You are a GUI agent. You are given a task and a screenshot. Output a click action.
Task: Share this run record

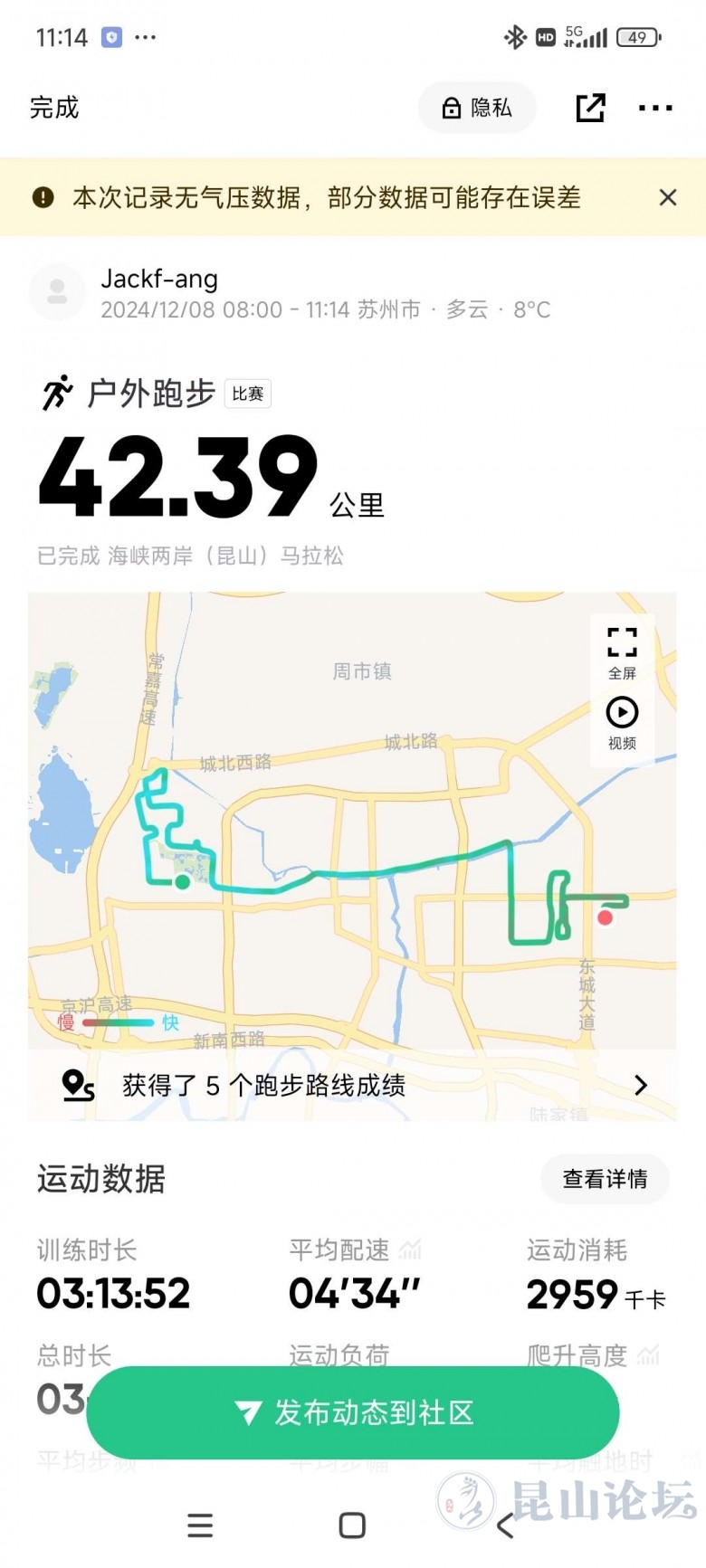[590, 108]
